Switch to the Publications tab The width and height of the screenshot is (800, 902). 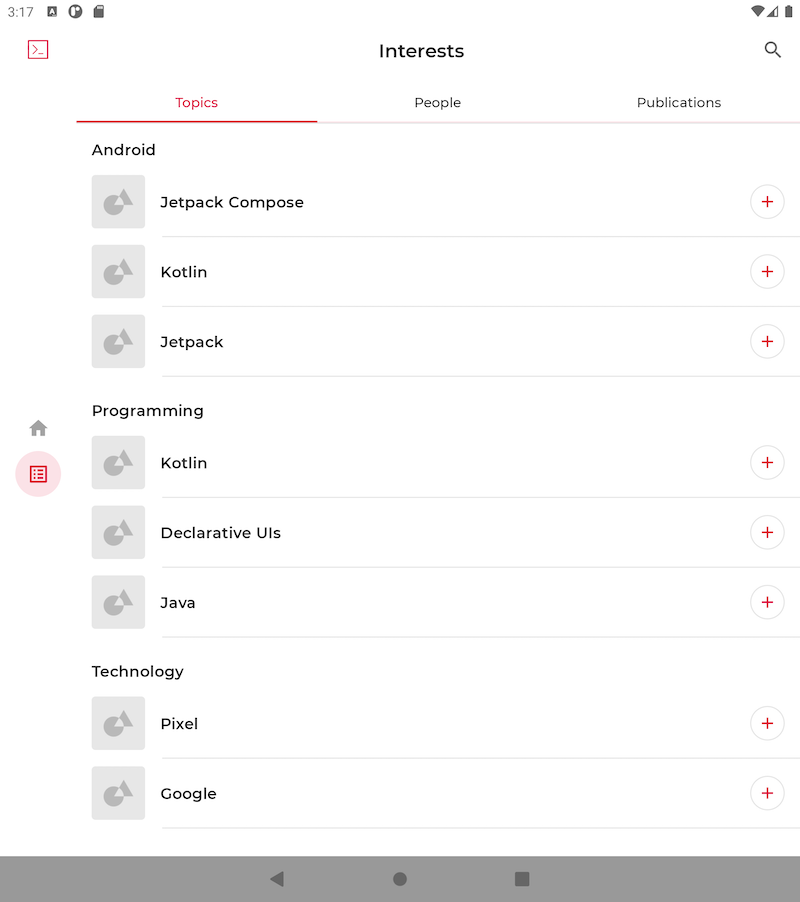(x=679, y=102)
